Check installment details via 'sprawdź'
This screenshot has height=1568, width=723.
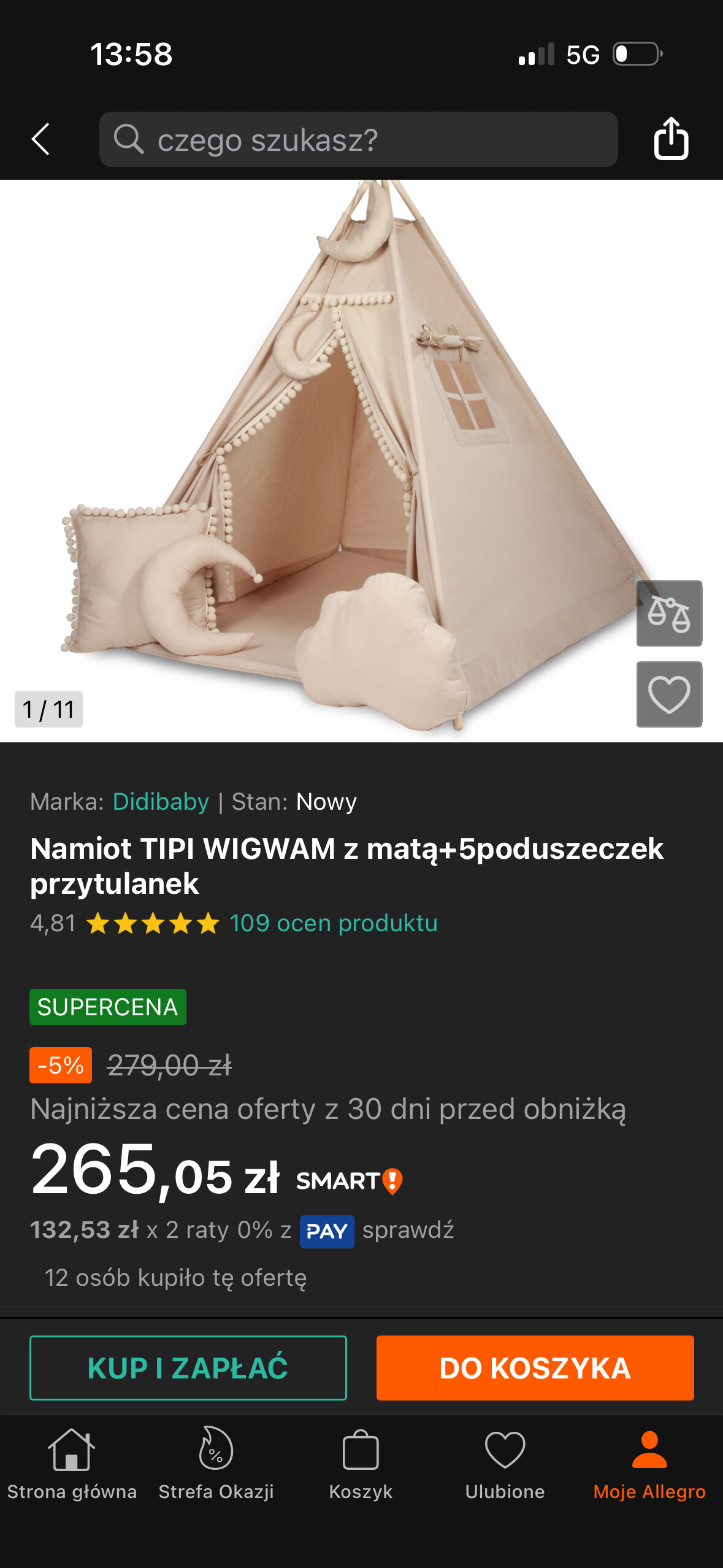coord(408,1230)
